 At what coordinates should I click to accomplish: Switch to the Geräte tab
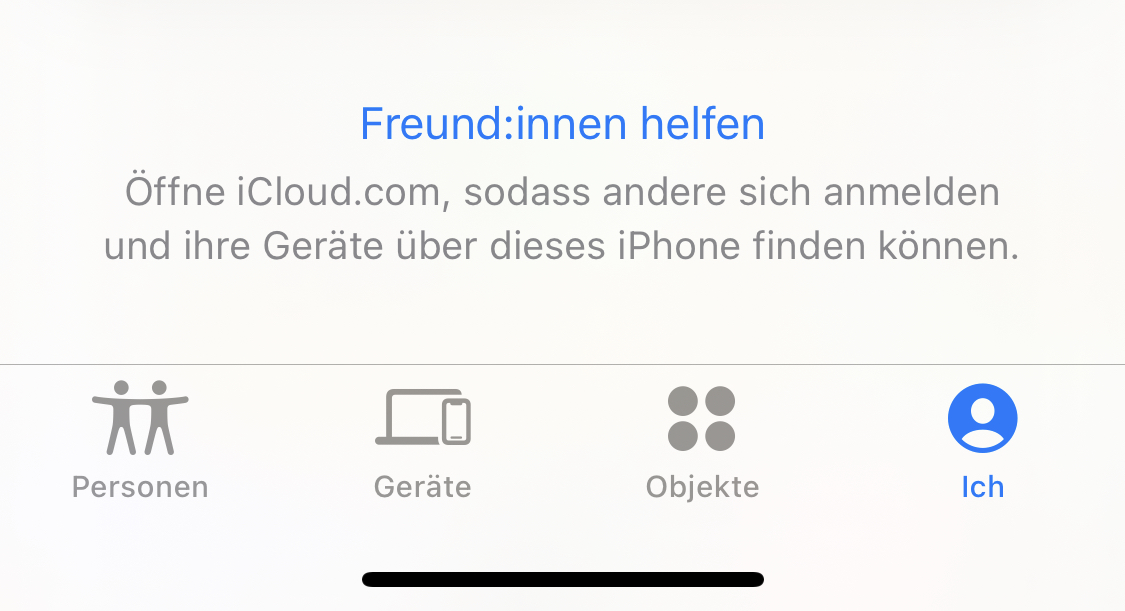coord(422,440)
